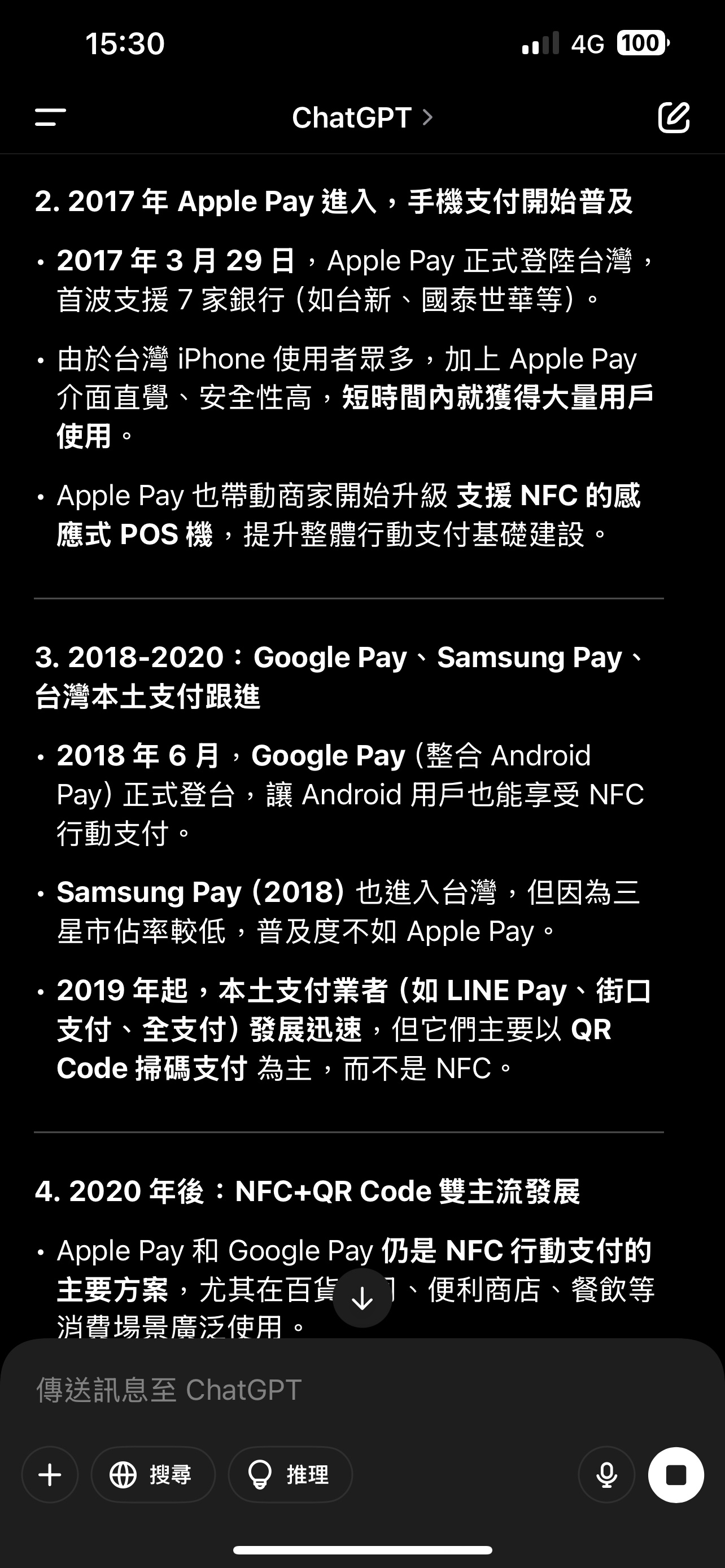Viewport: 725px width, 1568px height.
Task: Enable the 推理 reasoning chip
Action: (x=290, y=1475)
